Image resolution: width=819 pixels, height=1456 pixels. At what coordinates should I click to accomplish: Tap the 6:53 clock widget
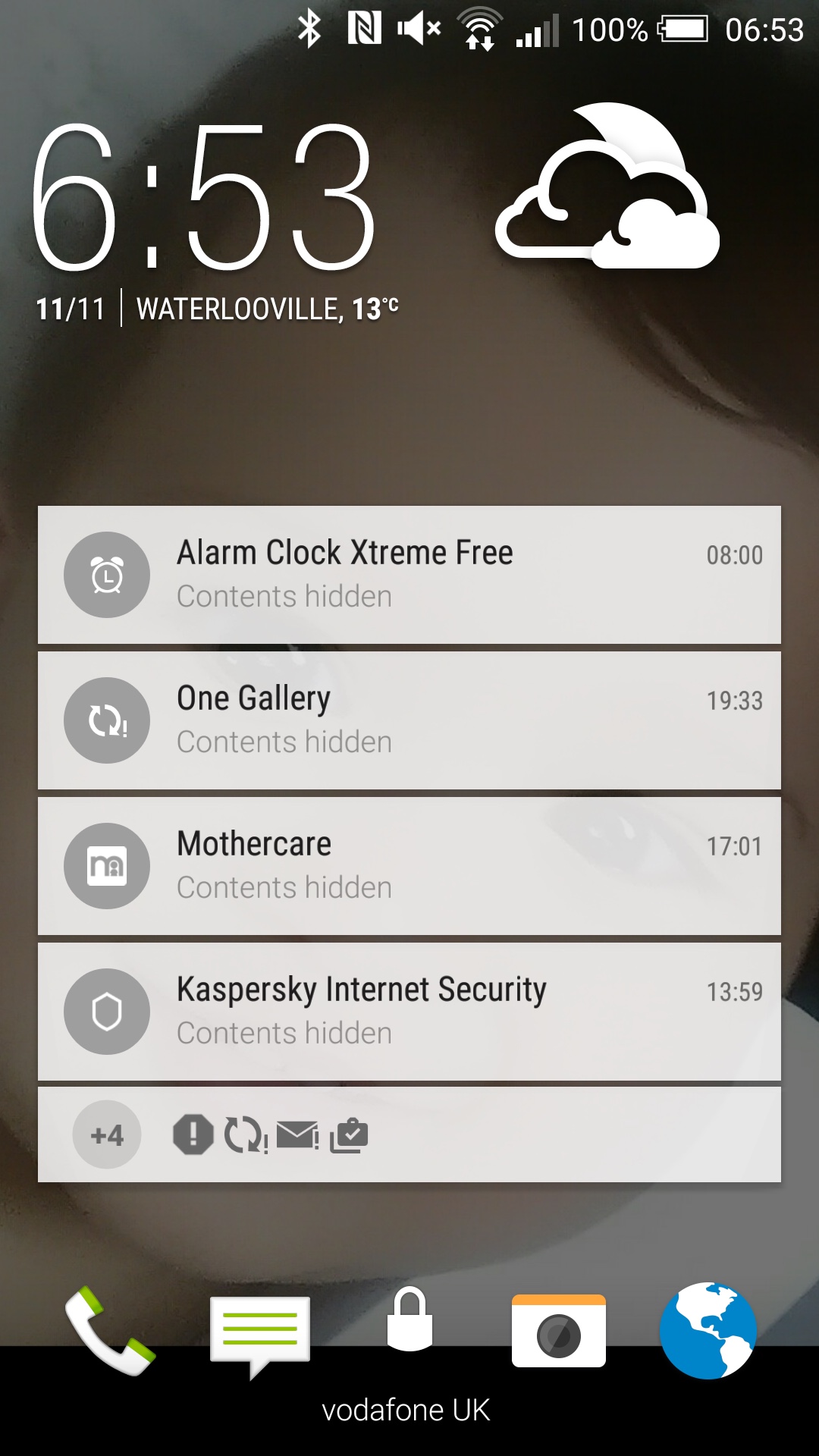tap(203, 199)
